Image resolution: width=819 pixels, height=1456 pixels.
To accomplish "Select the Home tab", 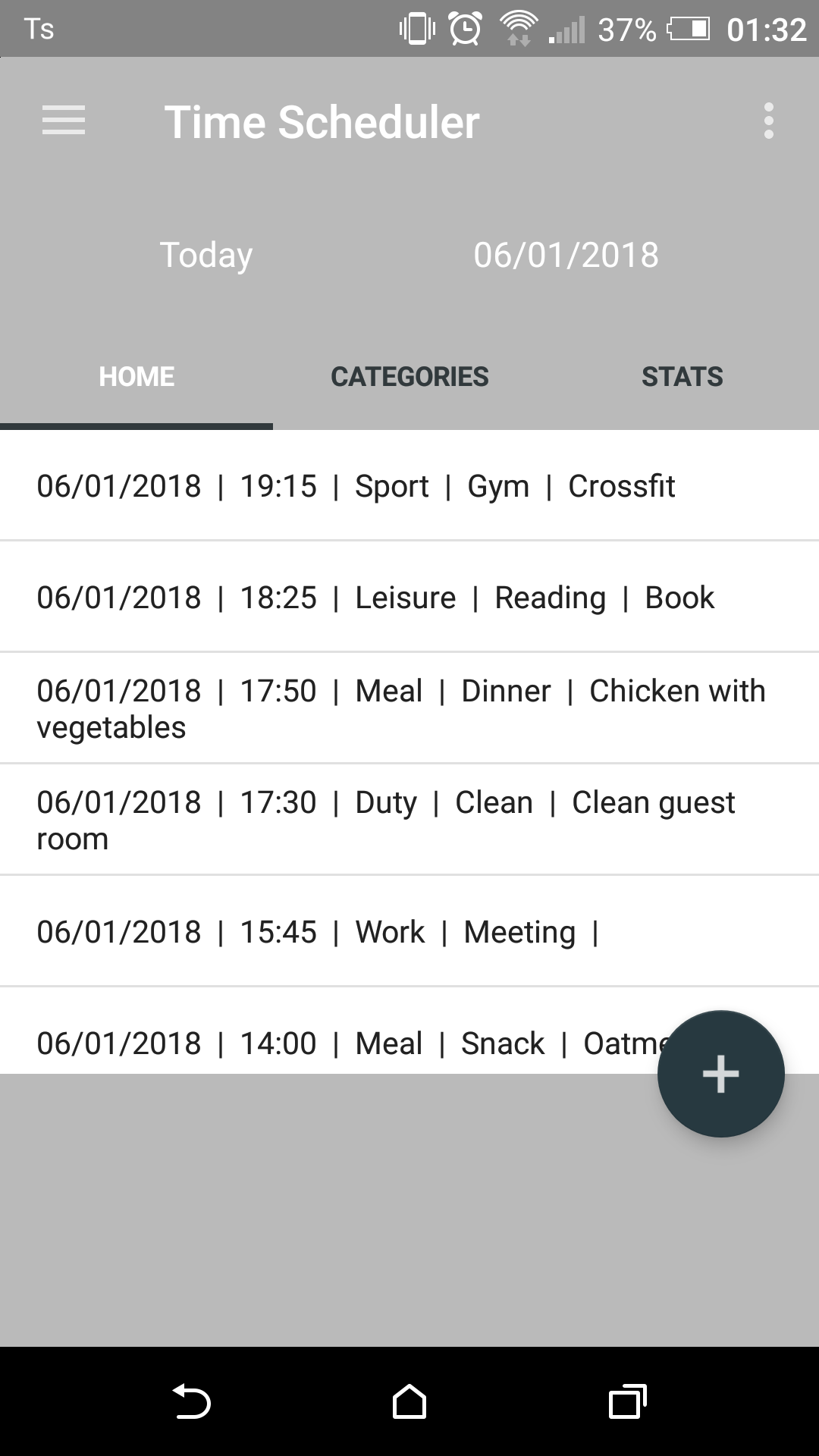I will tap(136, 377).
